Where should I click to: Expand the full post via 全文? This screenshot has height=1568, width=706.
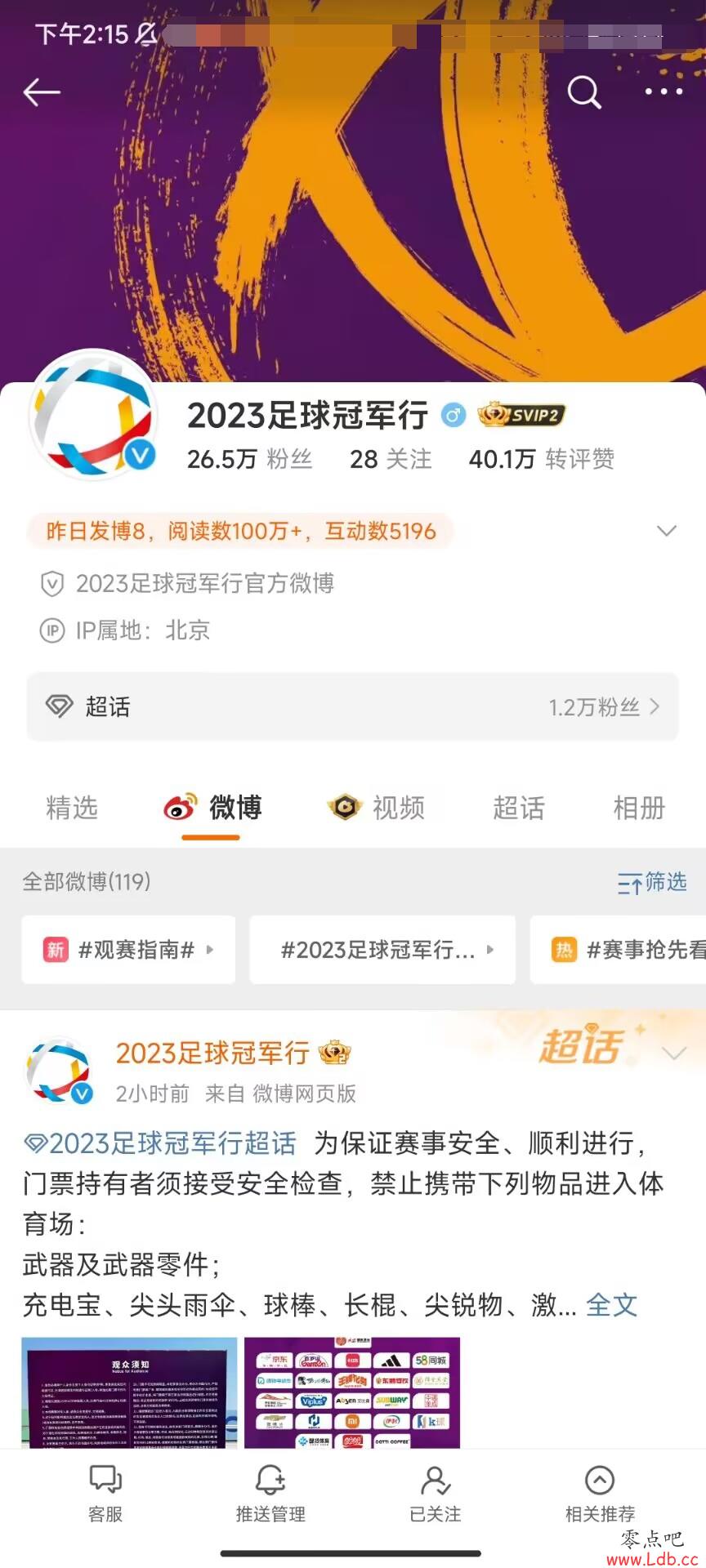611,1305
